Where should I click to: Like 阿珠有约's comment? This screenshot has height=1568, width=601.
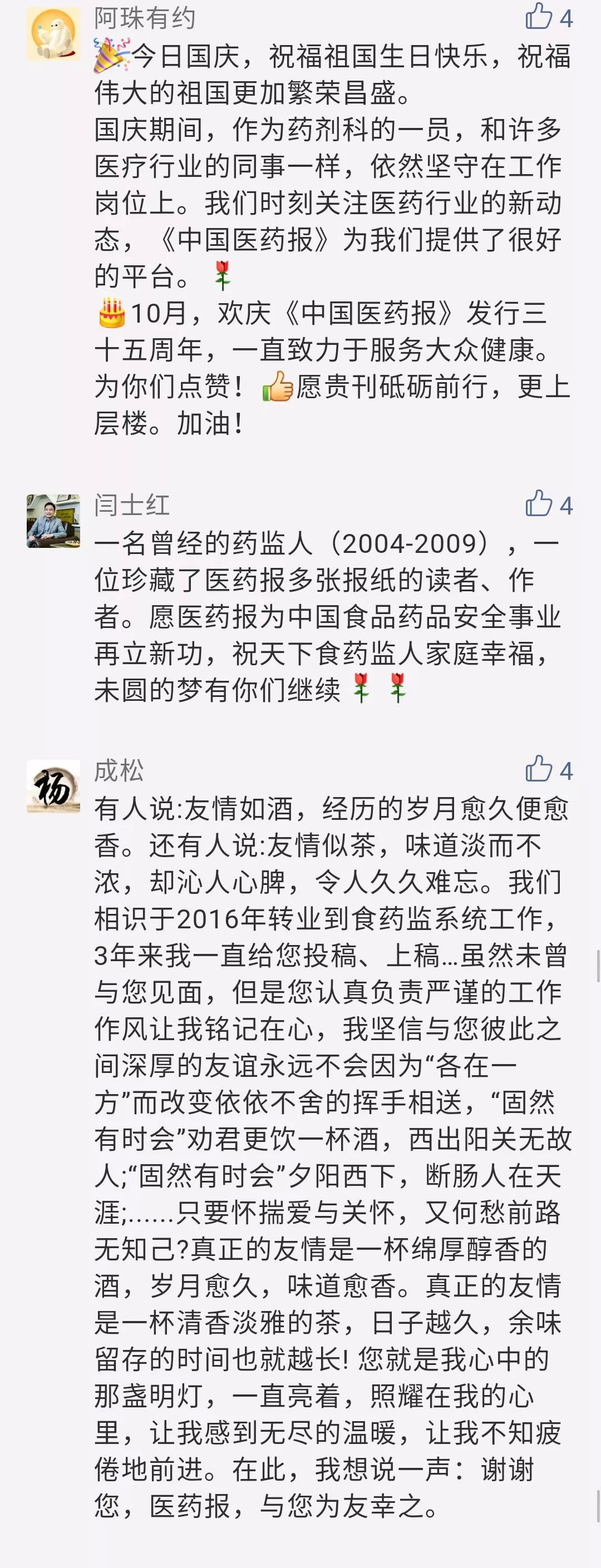coord(539,17)
